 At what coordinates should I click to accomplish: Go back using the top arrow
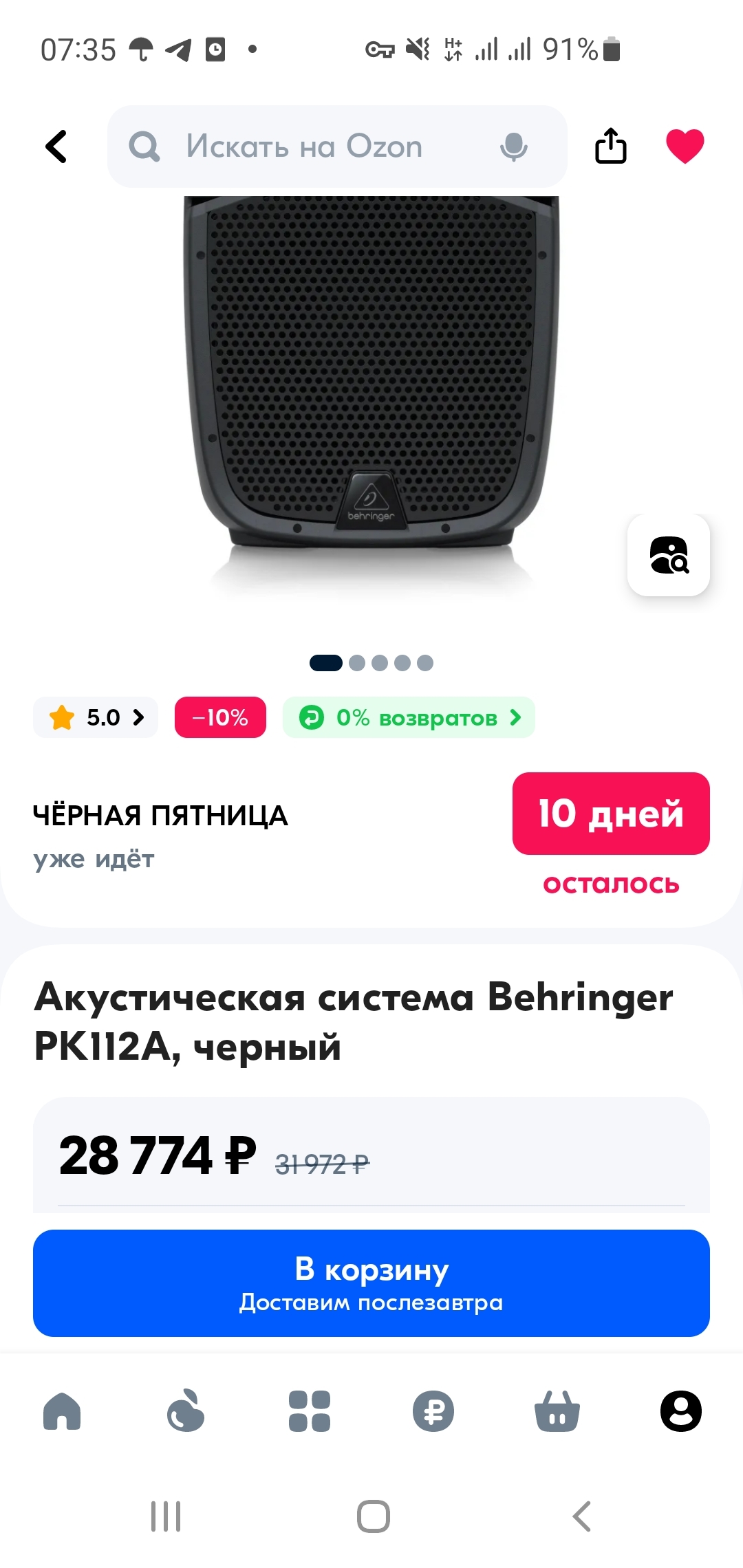56,146
